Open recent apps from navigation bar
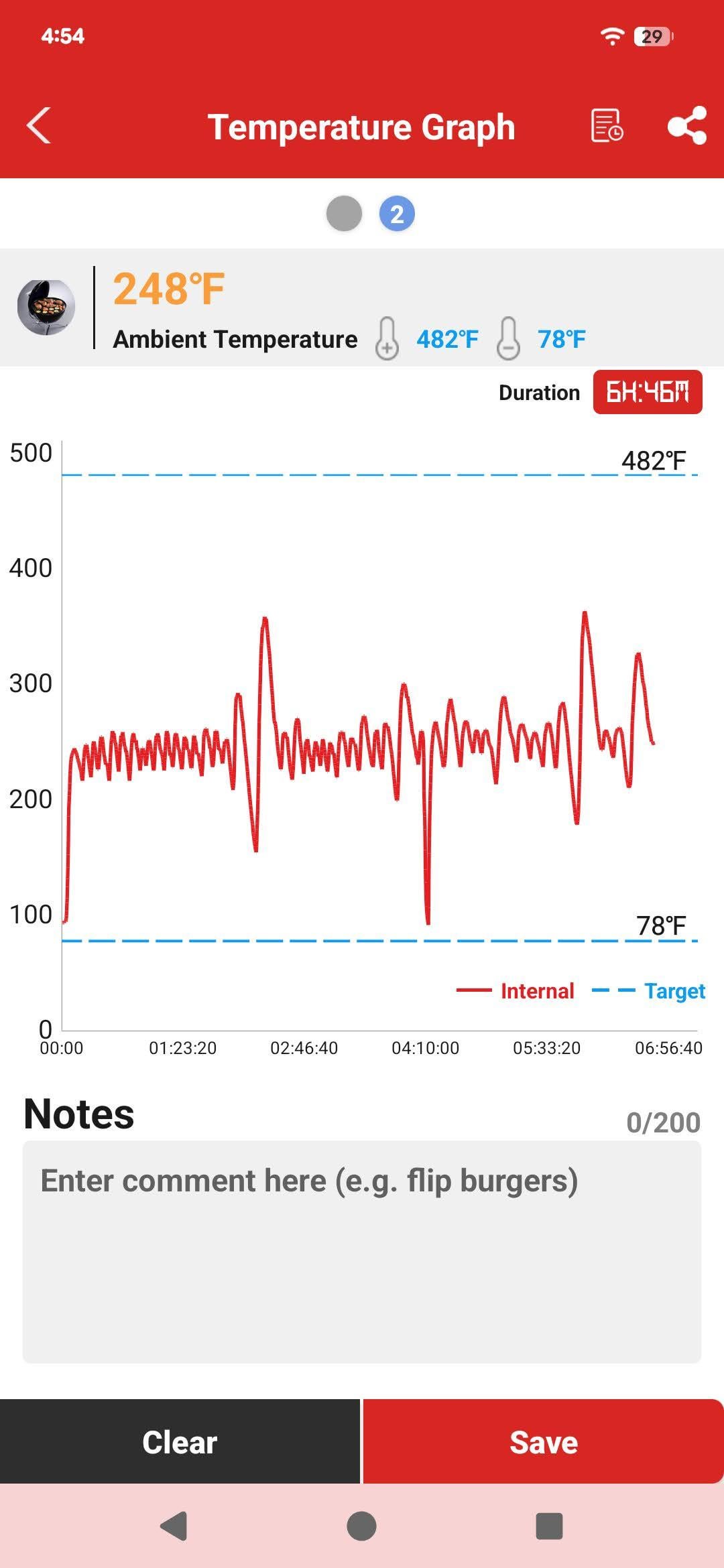The width and height of the screenshot is (724, 1568). click(549, 1526)
